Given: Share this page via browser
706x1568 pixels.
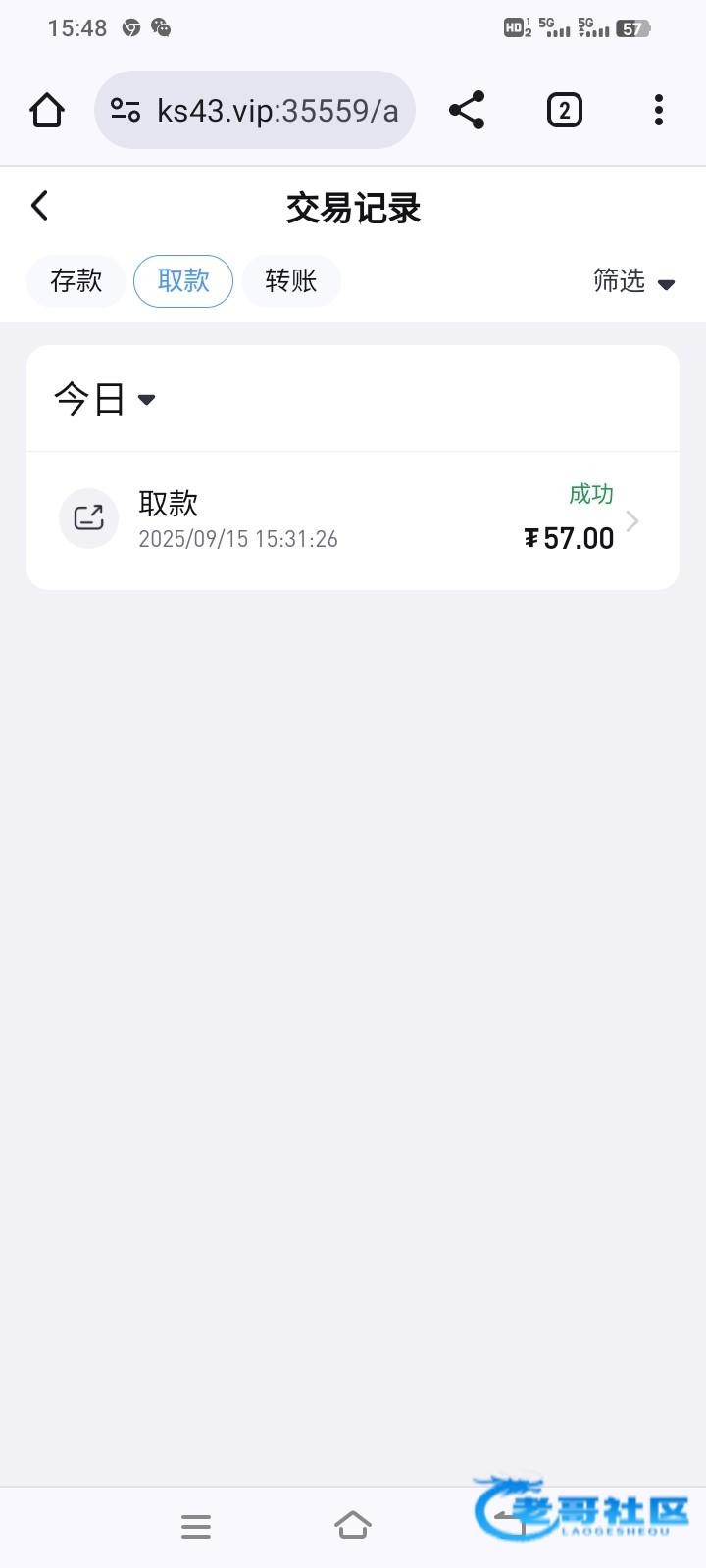Looking at the screenshot, I should [x=467, y=110].
